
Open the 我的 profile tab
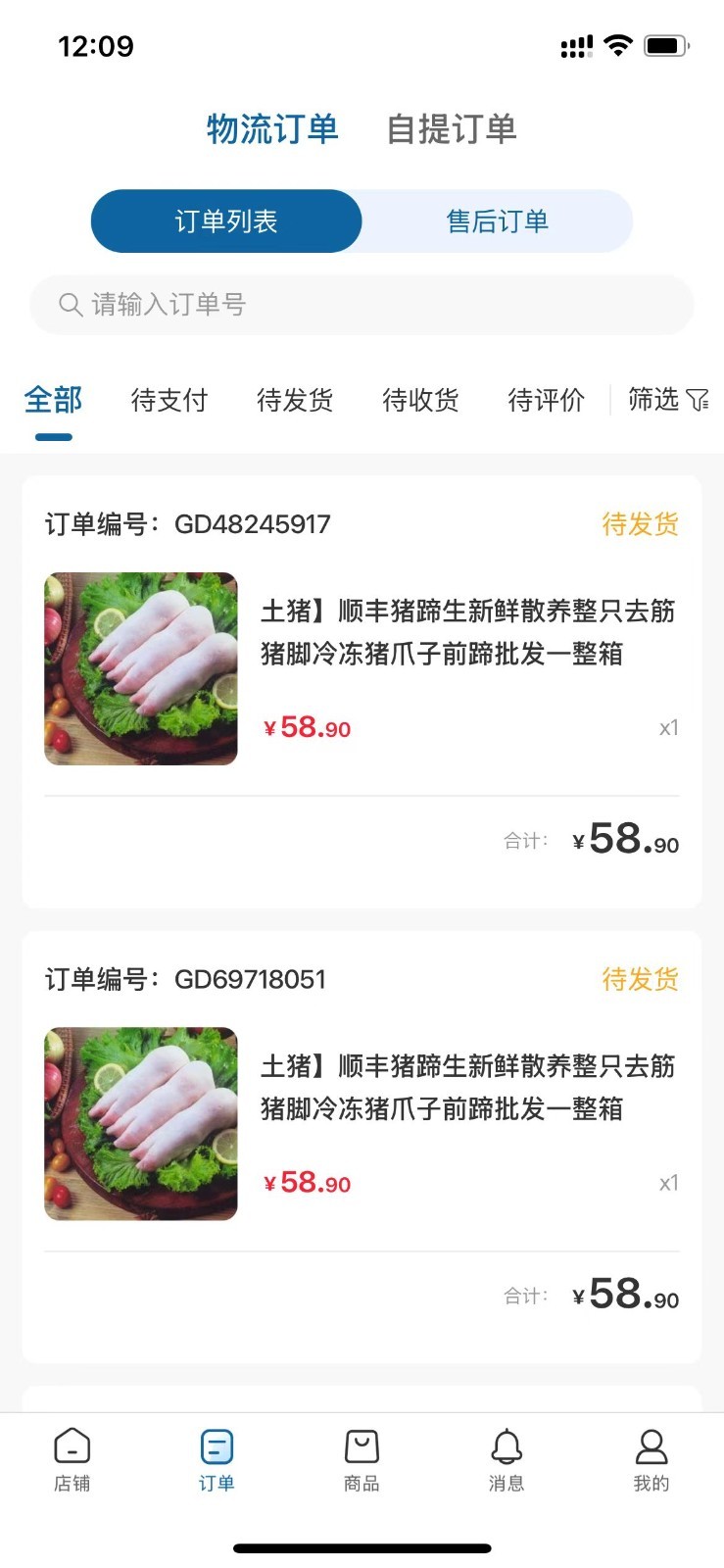point(652,1458)
